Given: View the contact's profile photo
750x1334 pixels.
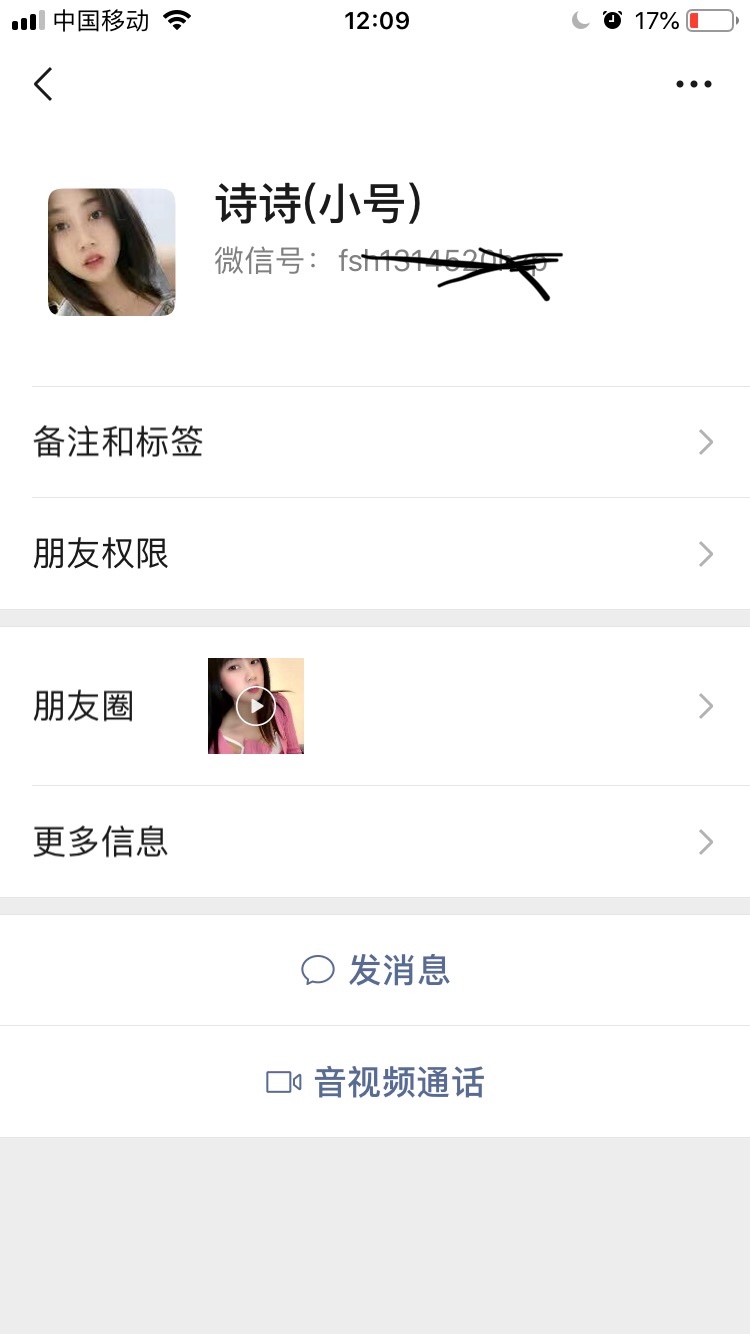Looking at the screenshot, I should point(111,252).
